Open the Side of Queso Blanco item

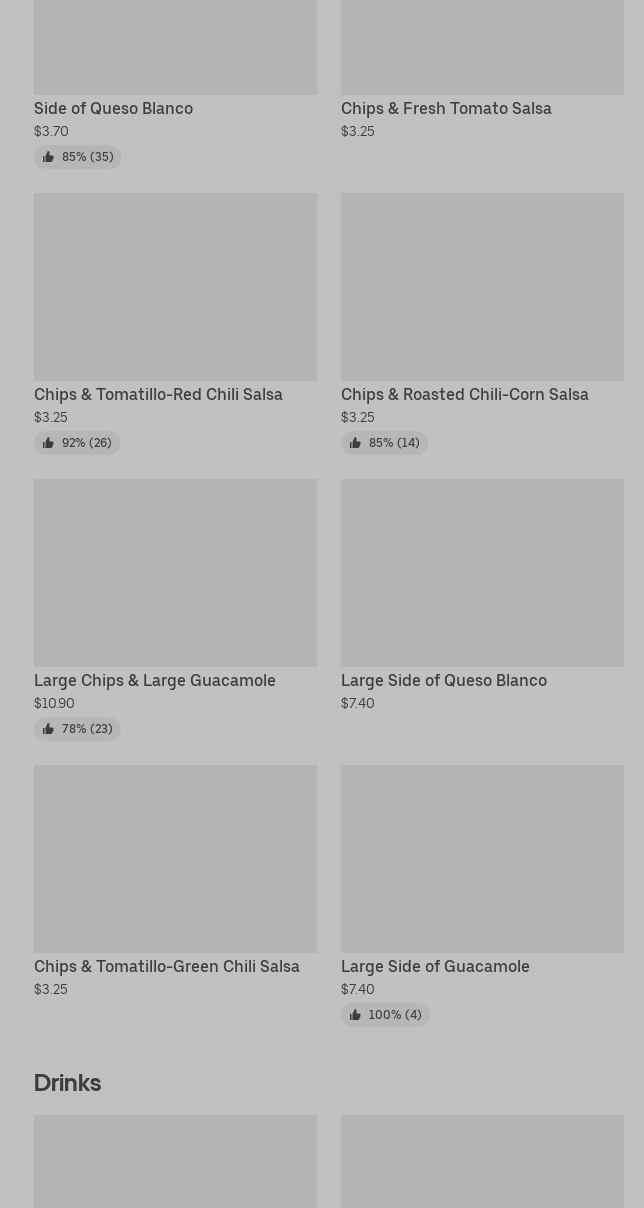click(114, 108)
